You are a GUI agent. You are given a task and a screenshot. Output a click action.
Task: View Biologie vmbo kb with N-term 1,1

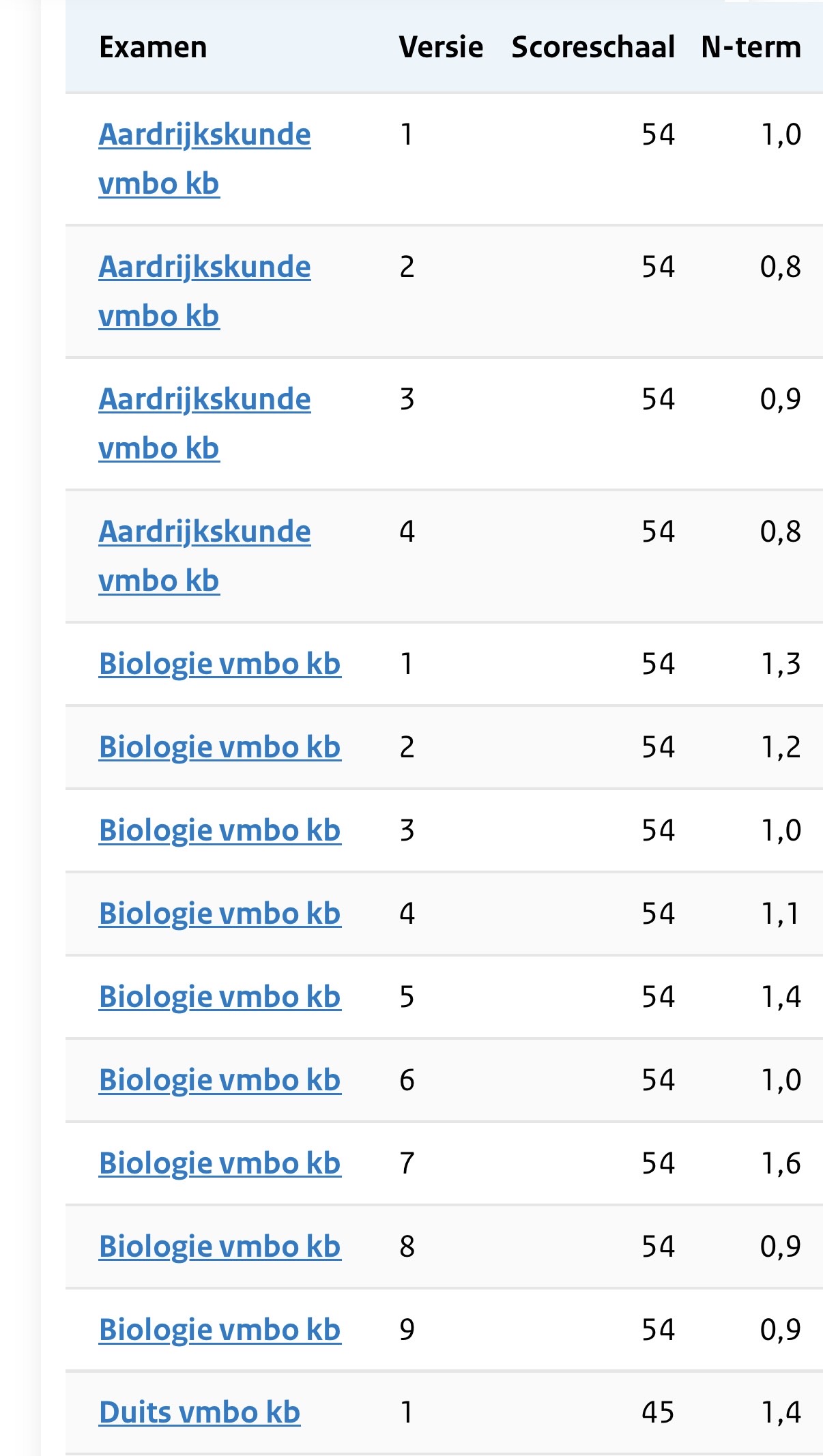coord(219,914)
